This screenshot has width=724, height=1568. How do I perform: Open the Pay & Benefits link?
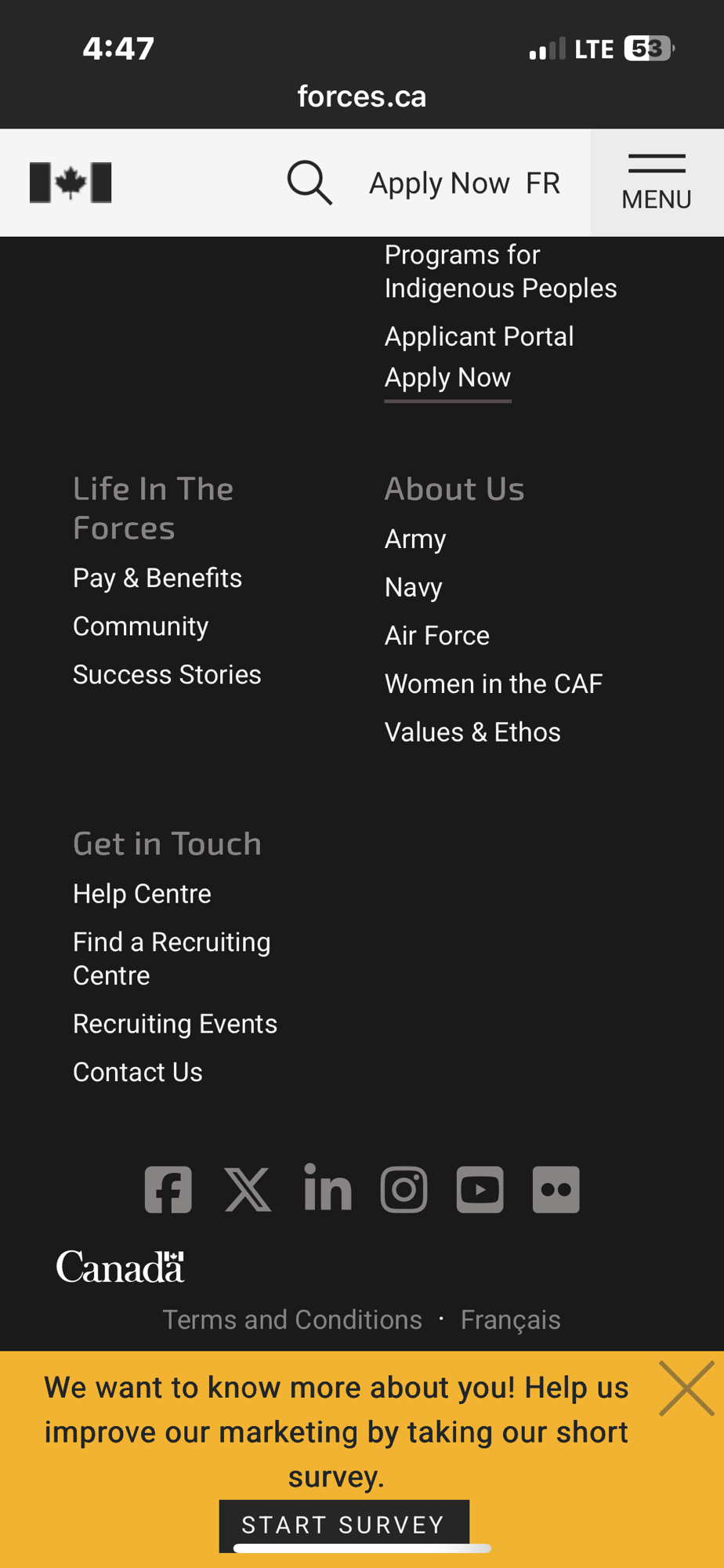tap(157, 578)
